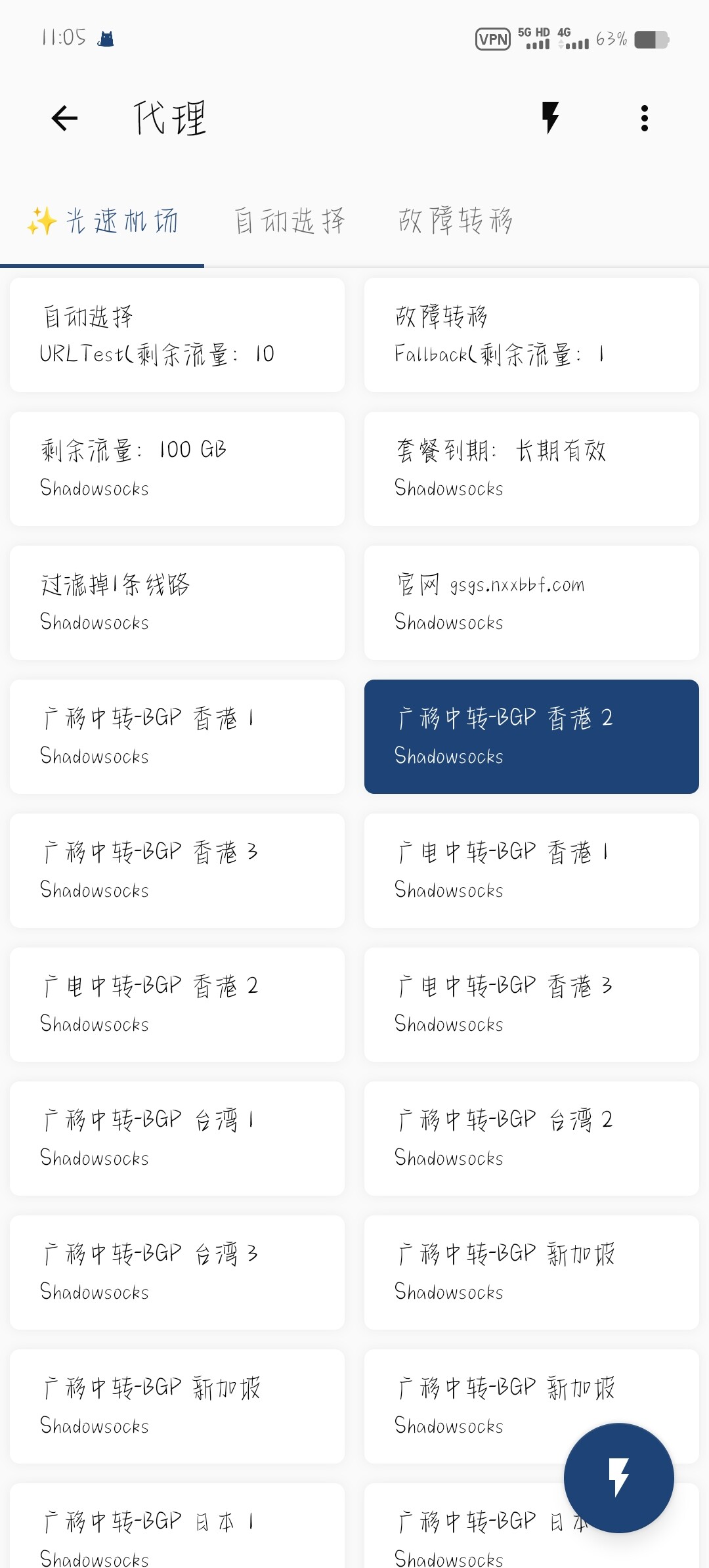Screen dimensions: 709x1568
Task: Choose the 广电中转-BGP 香港 2 node
Action: tap(177, 1005)
